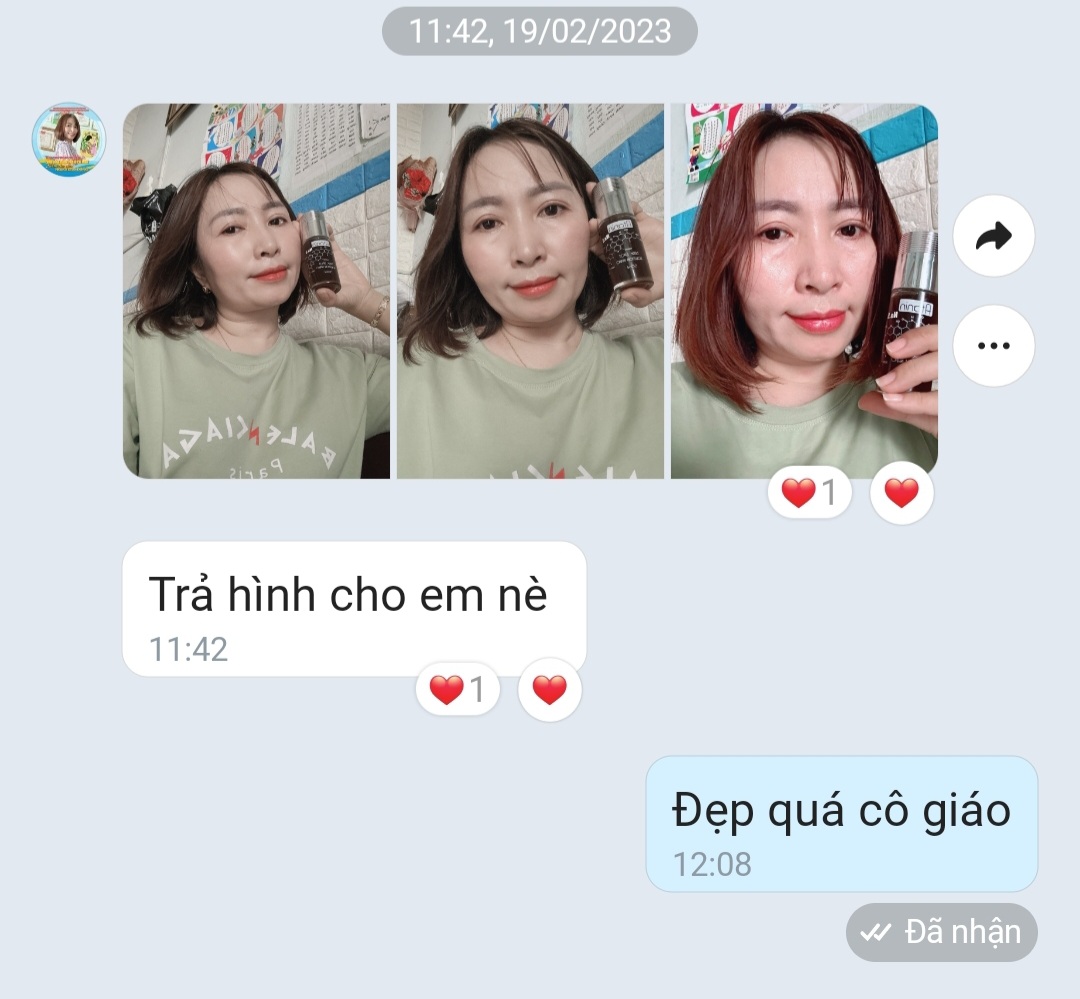
Task: Open the first photo in the album
Action: [x=256, y=291]
